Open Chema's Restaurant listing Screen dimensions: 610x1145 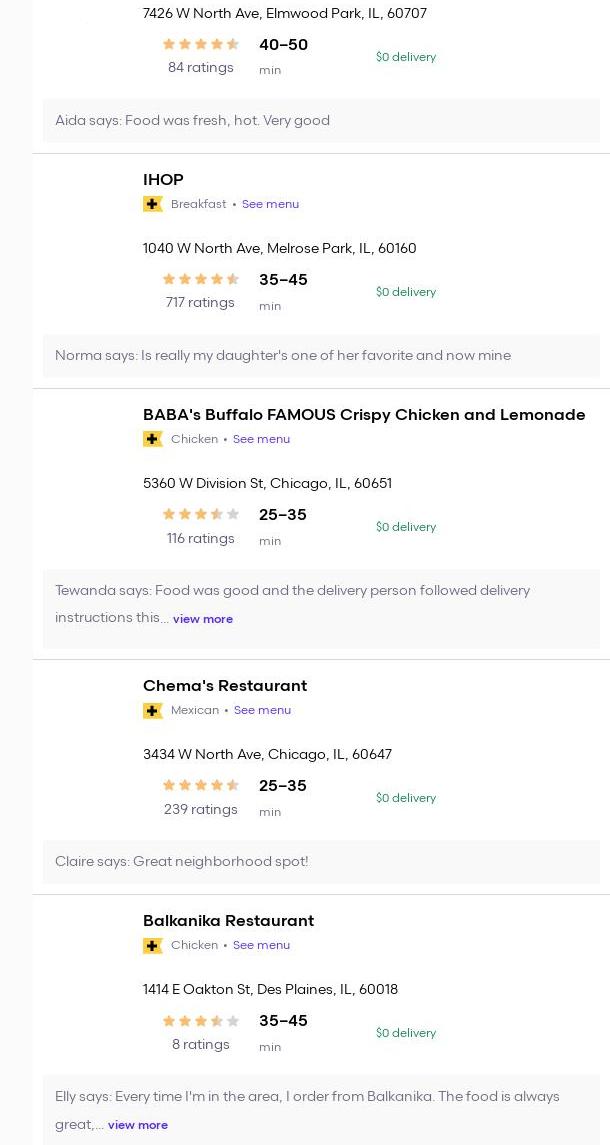click(x=225, y=686)
